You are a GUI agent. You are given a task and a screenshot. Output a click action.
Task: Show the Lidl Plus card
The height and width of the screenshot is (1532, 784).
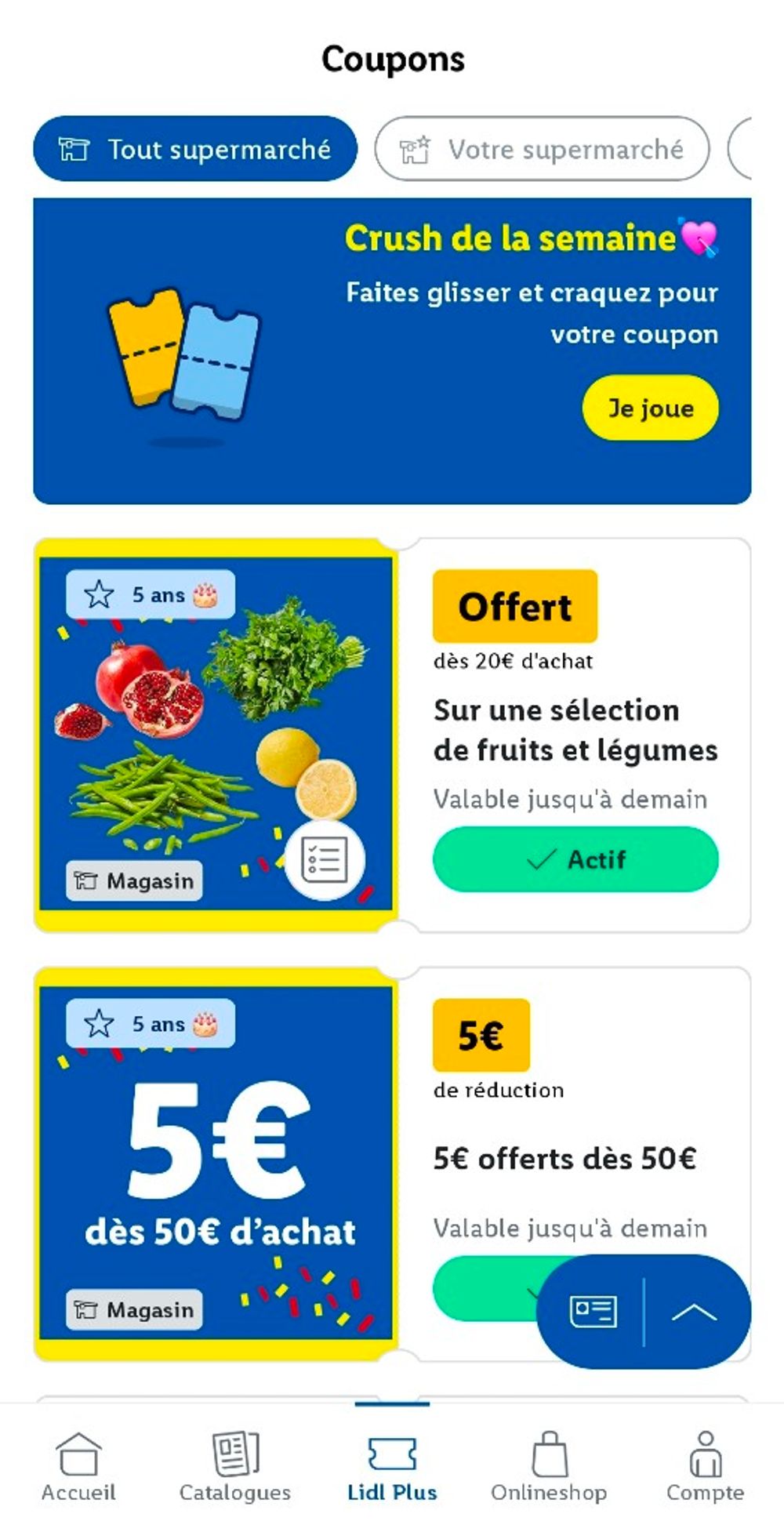click(x=593, y=1311)
